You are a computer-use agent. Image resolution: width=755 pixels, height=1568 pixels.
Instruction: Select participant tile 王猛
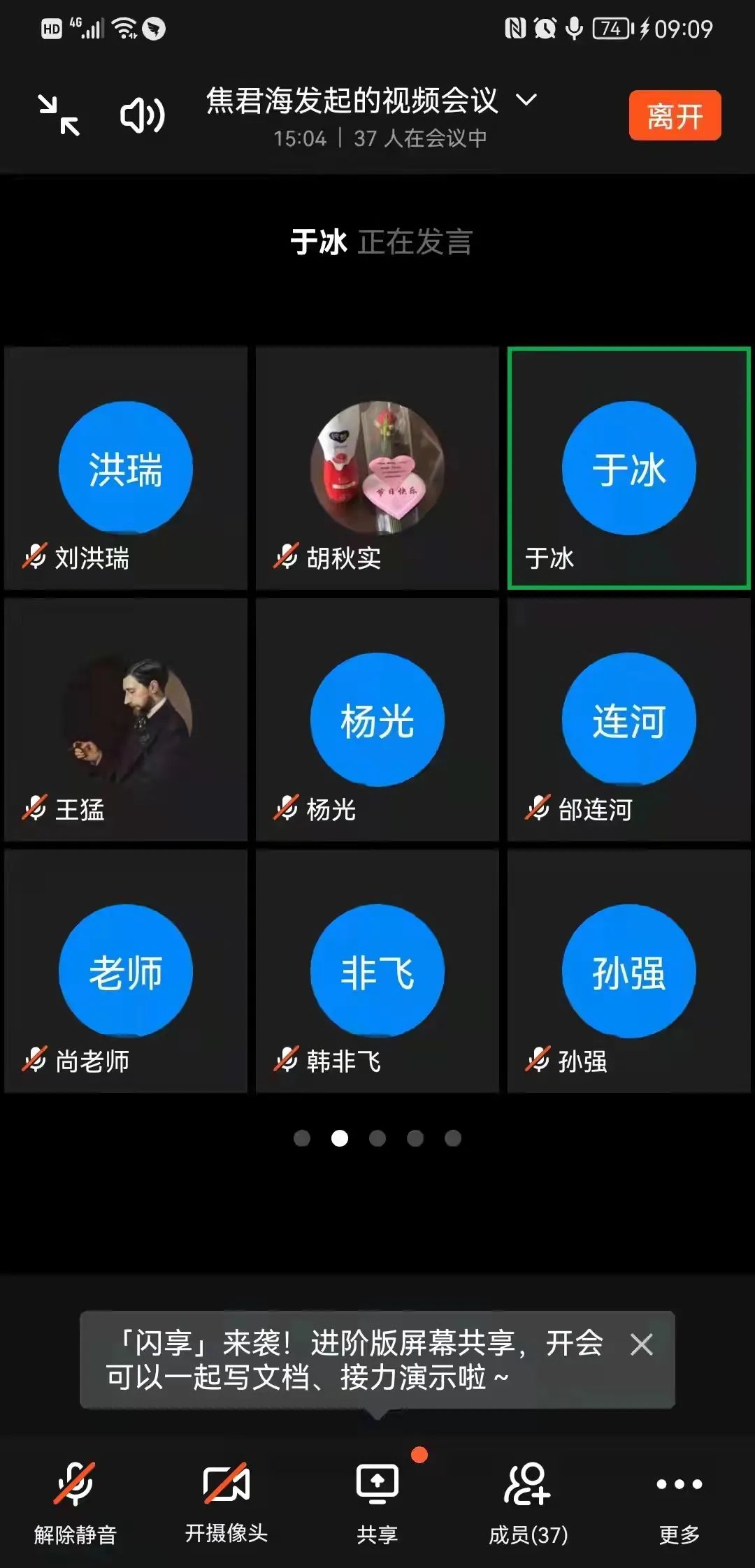click(x=126, y=720)
